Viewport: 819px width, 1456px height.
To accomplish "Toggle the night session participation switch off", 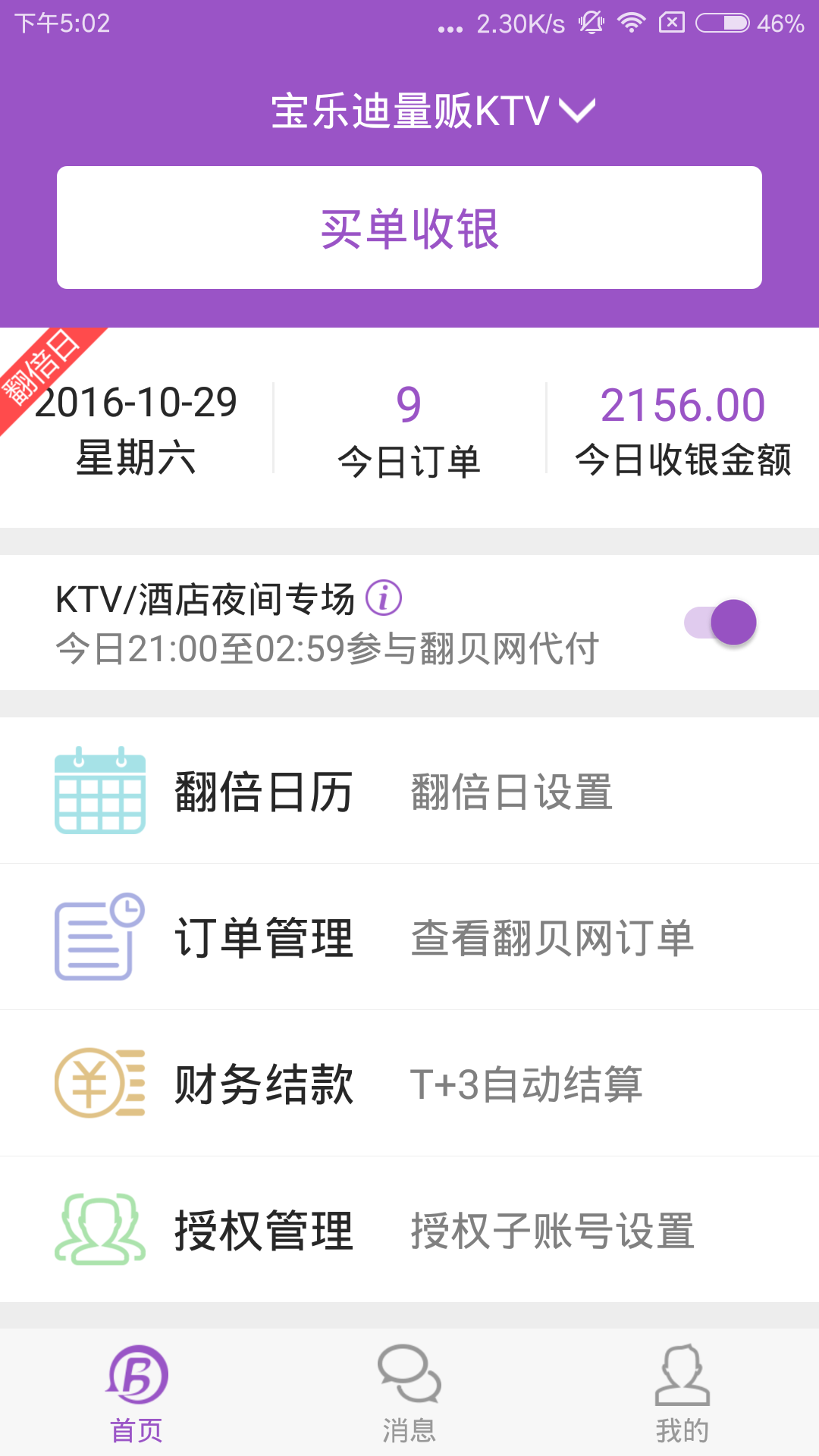I will [x=719, y=623].
